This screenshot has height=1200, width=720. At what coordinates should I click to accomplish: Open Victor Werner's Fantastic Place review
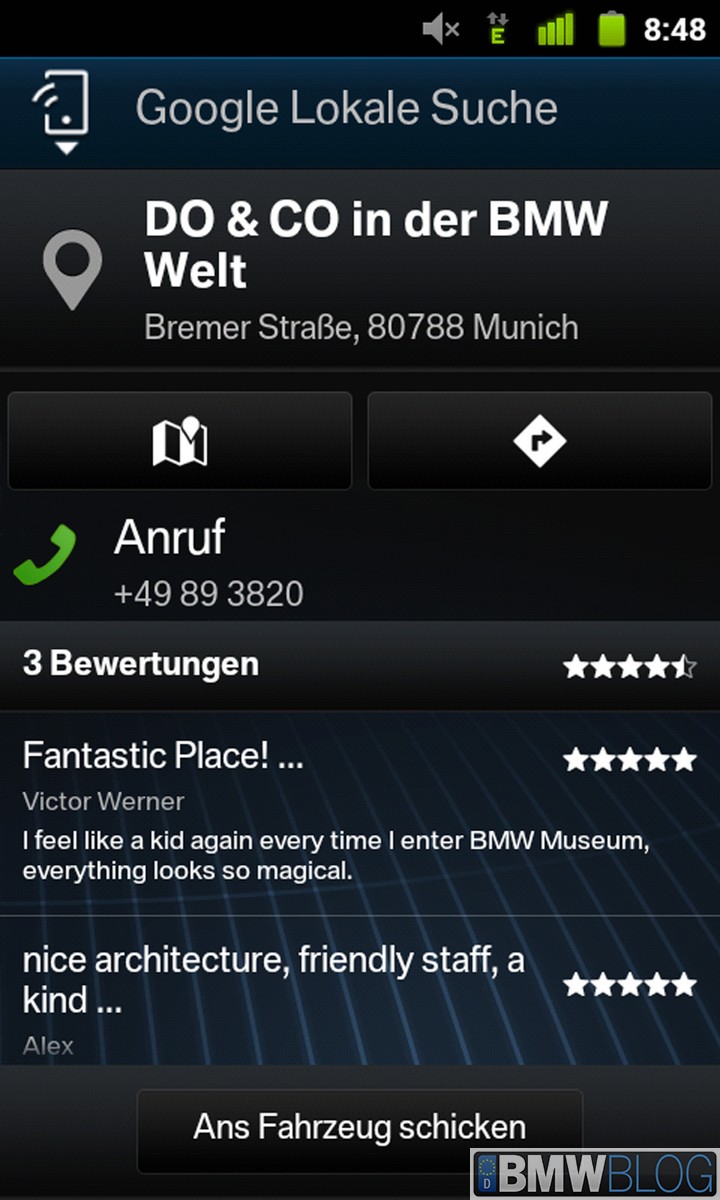pos(358,811)
